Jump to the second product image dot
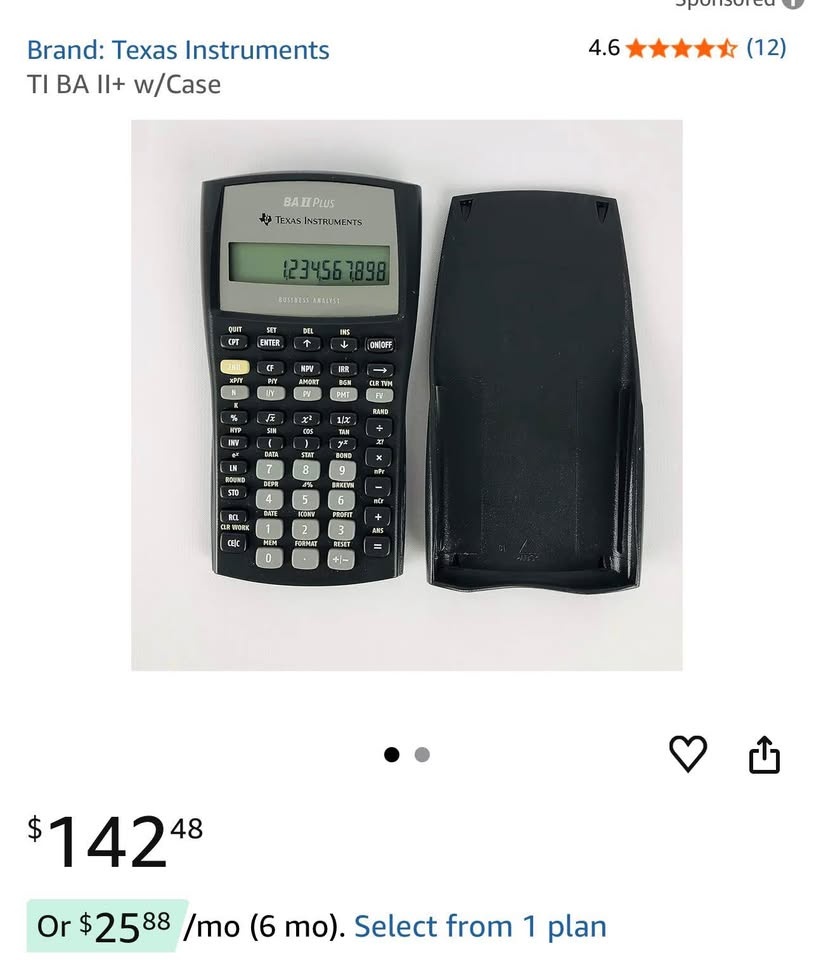The image size is (814, 960). (422, 754)
